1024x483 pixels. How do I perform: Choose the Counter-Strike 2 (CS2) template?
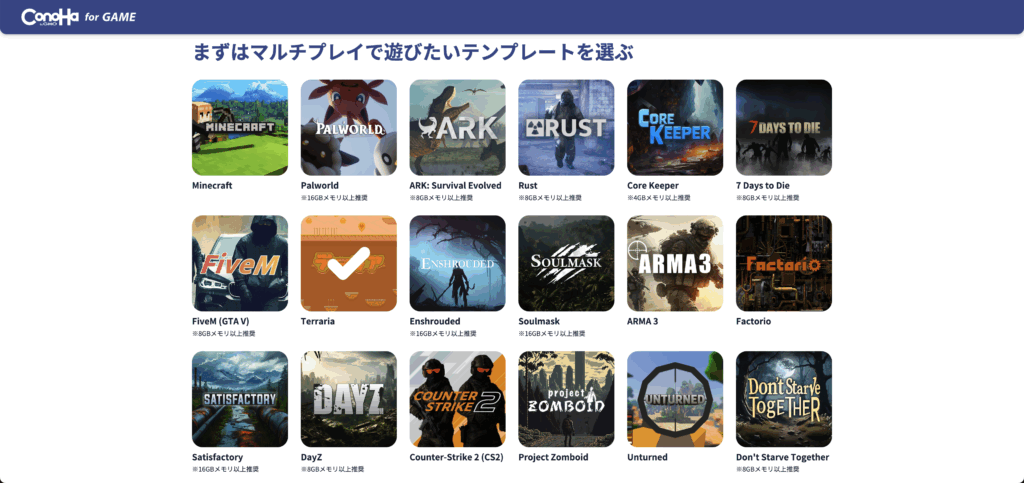point(457,399)
